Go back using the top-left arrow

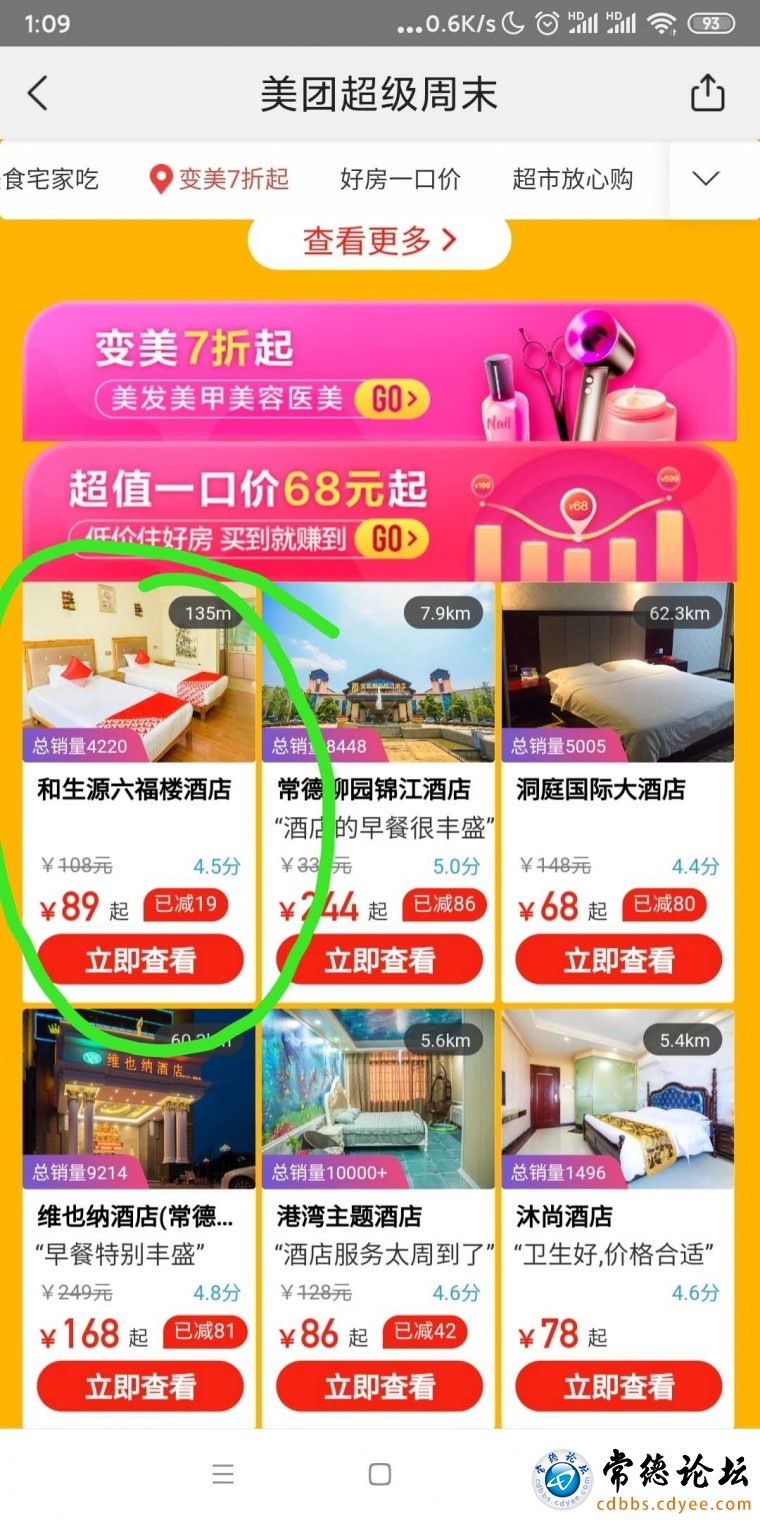(38, 94)
